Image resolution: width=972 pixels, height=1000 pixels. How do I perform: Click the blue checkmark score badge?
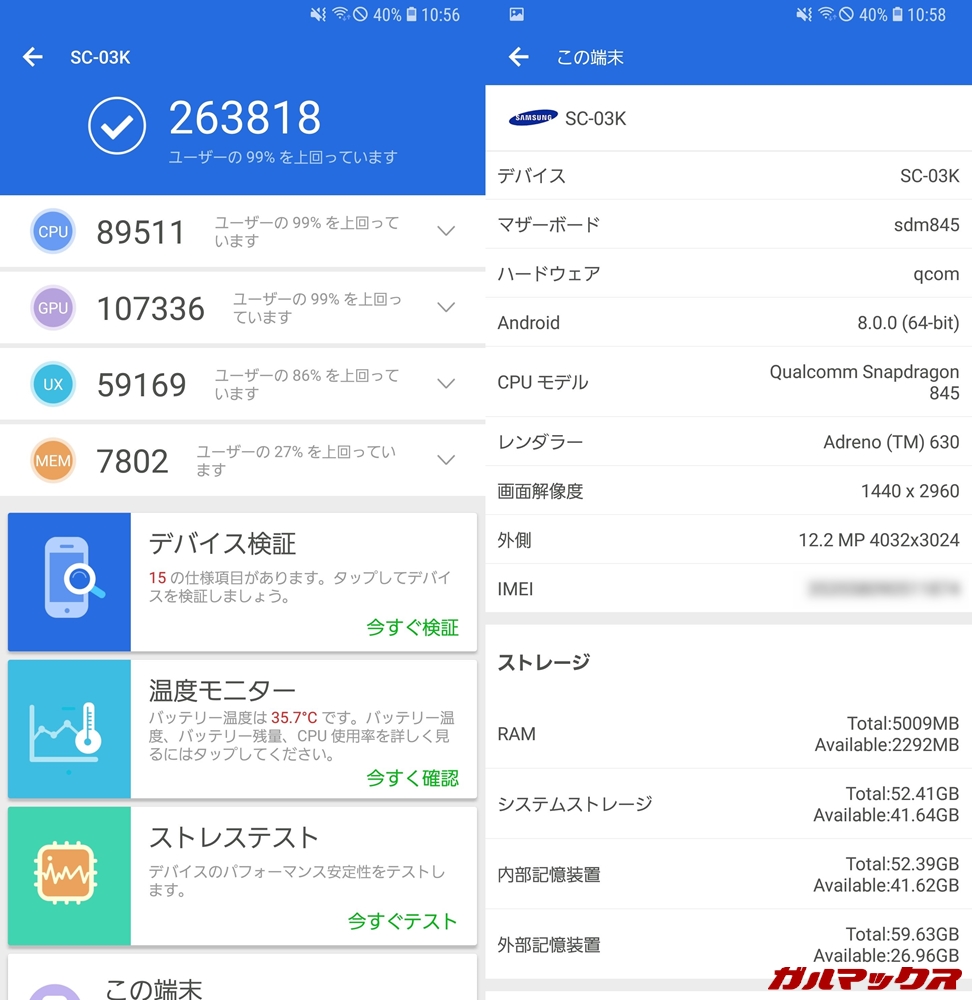(116, 127)
